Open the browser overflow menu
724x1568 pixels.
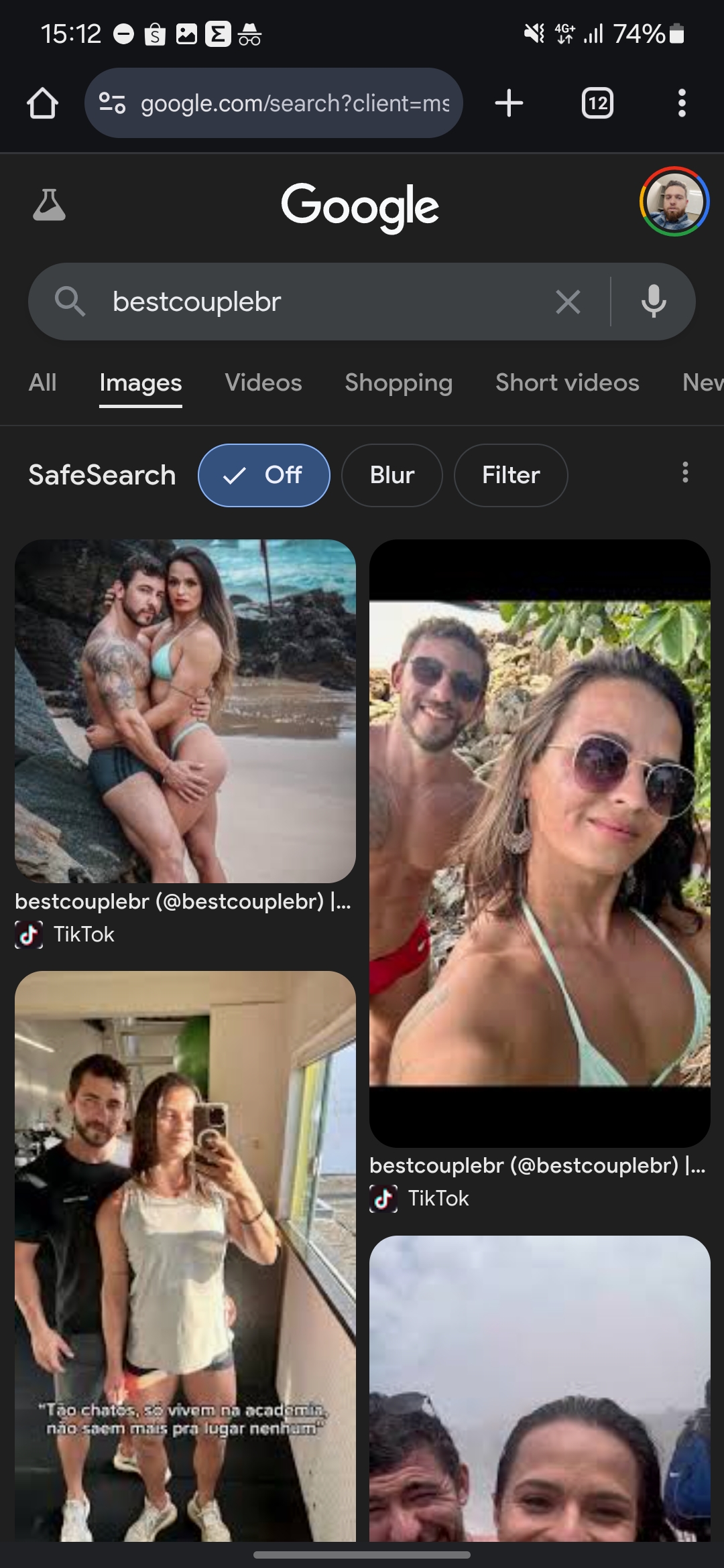681,103
